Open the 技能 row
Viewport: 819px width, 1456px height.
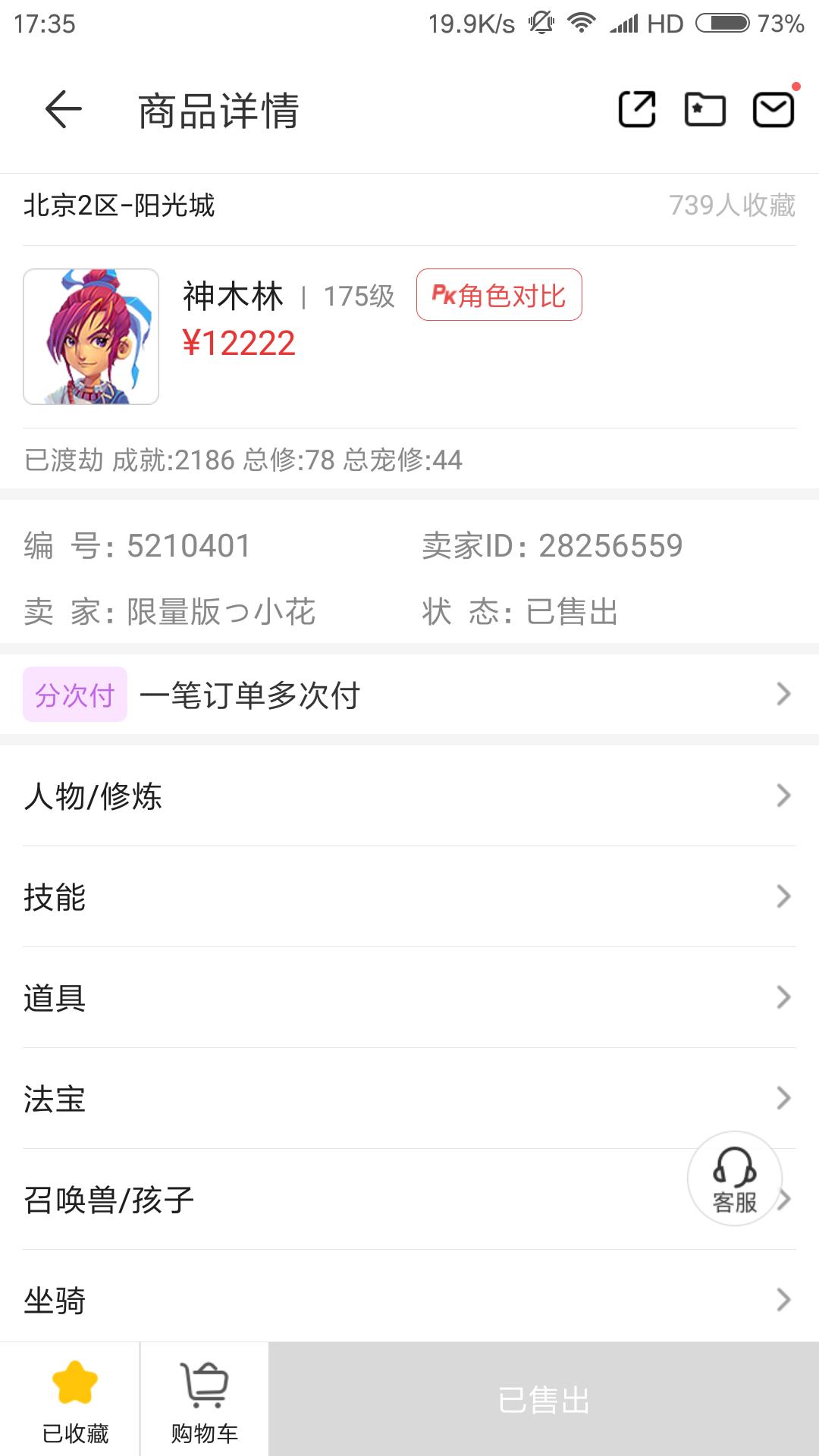(409, 897)
